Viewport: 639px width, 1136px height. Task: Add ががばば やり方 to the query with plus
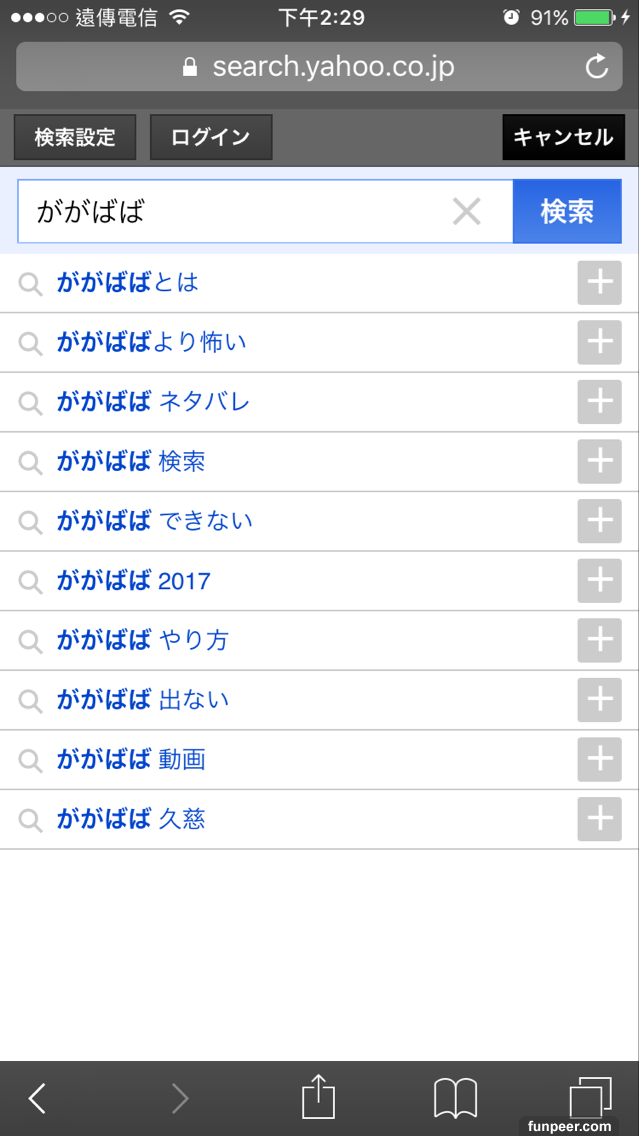coord(599,640)
